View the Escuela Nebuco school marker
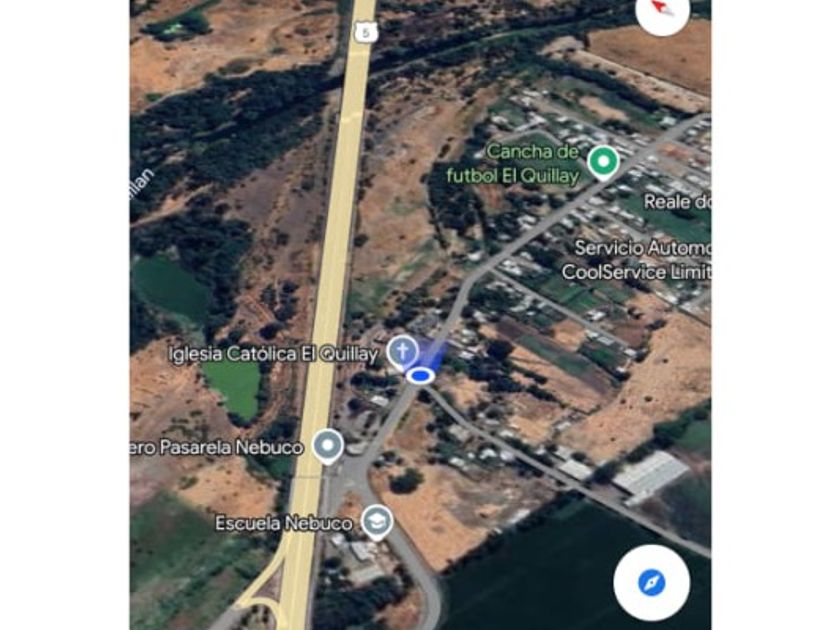 pos(376,521)
